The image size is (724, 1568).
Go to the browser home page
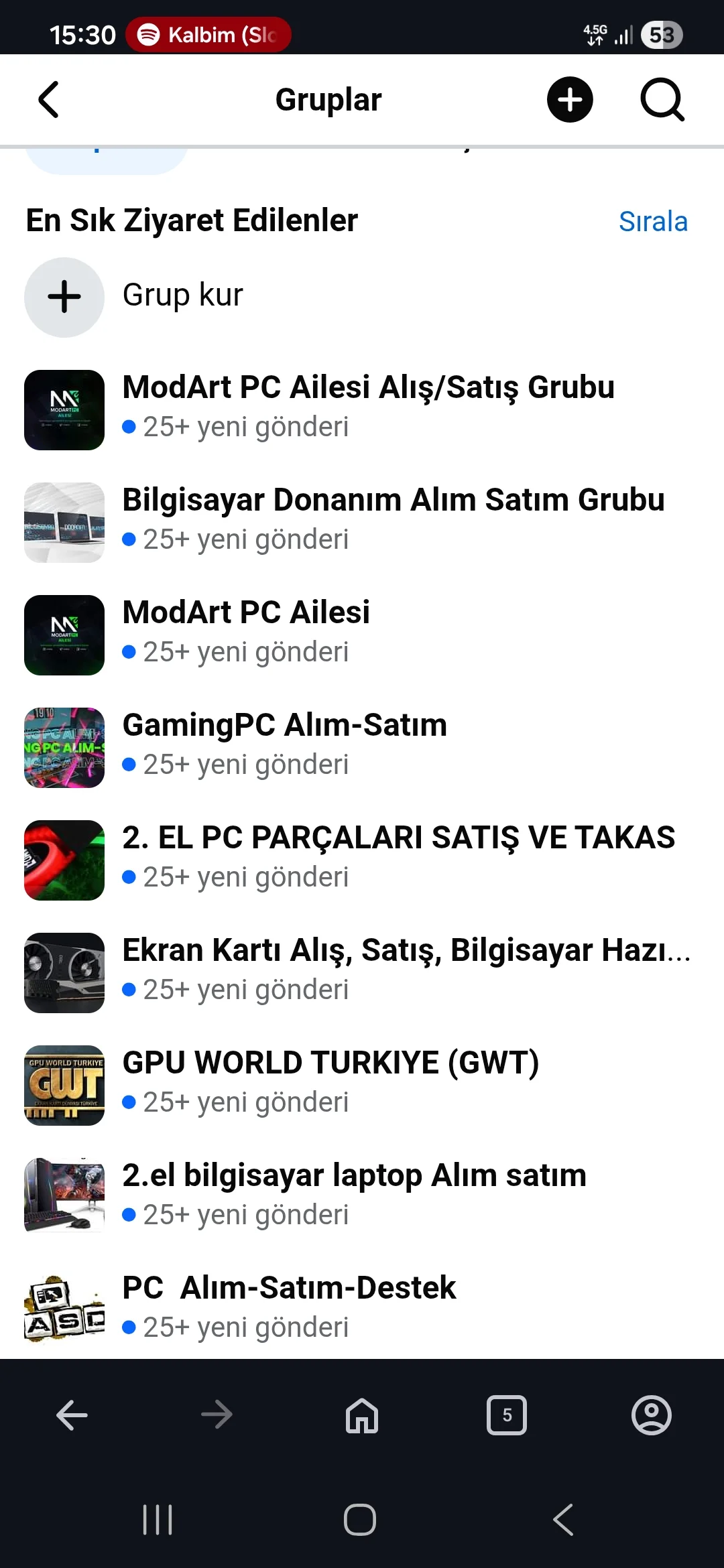362,1415
